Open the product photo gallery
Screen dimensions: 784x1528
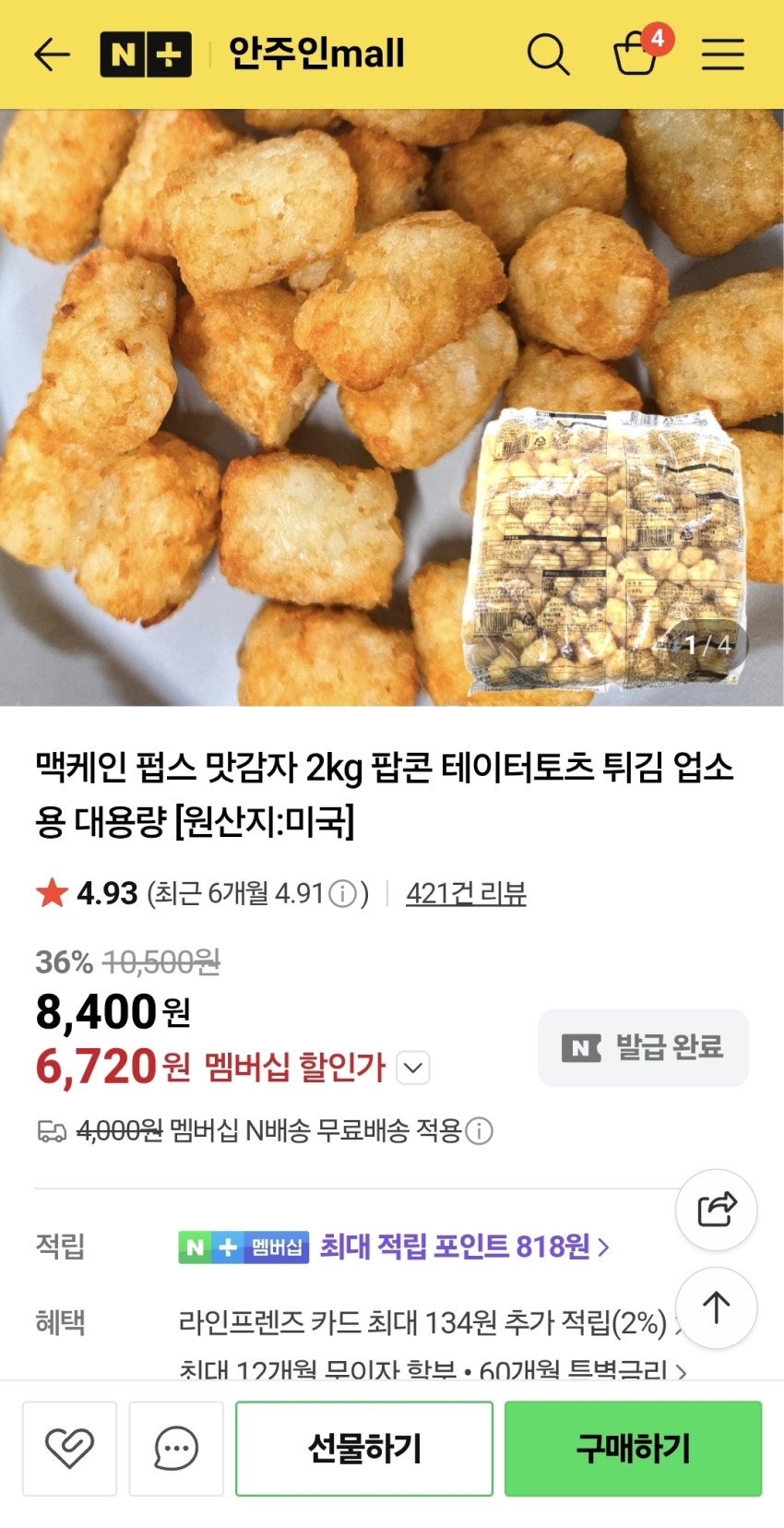pyautogui.click(x=392, y=407)
